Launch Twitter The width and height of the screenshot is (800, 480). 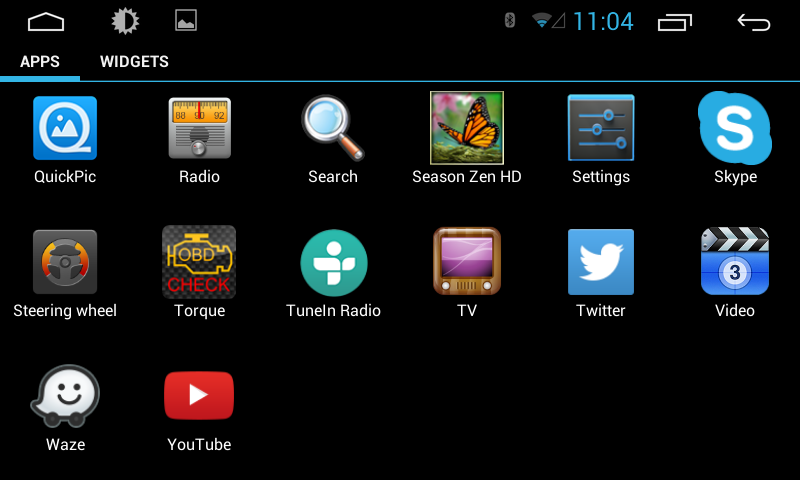click(601, 263)
